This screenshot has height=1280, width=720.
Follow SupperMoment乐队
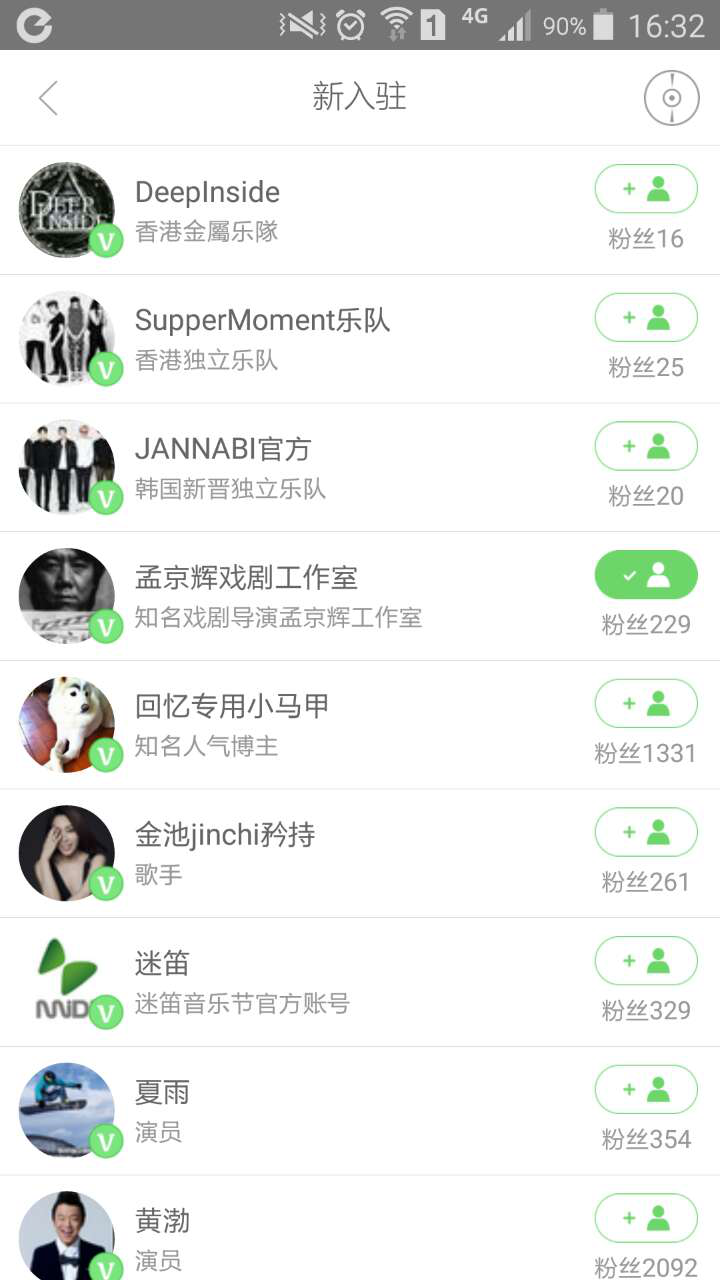click(x=646, y=318)
